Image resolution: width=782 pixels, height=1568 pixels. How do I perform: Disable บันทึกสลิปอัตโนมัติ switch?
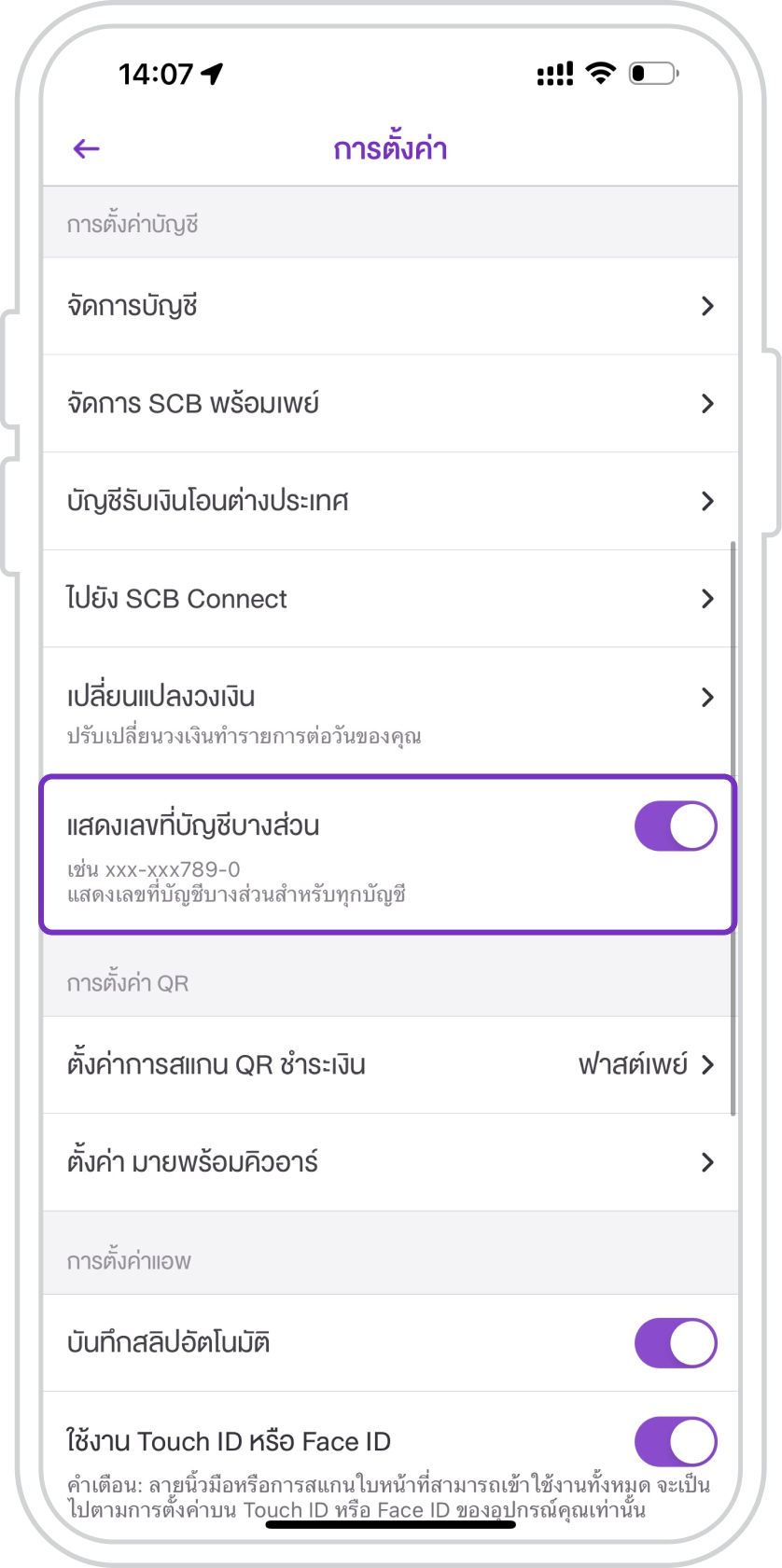tap(675, 1343)
